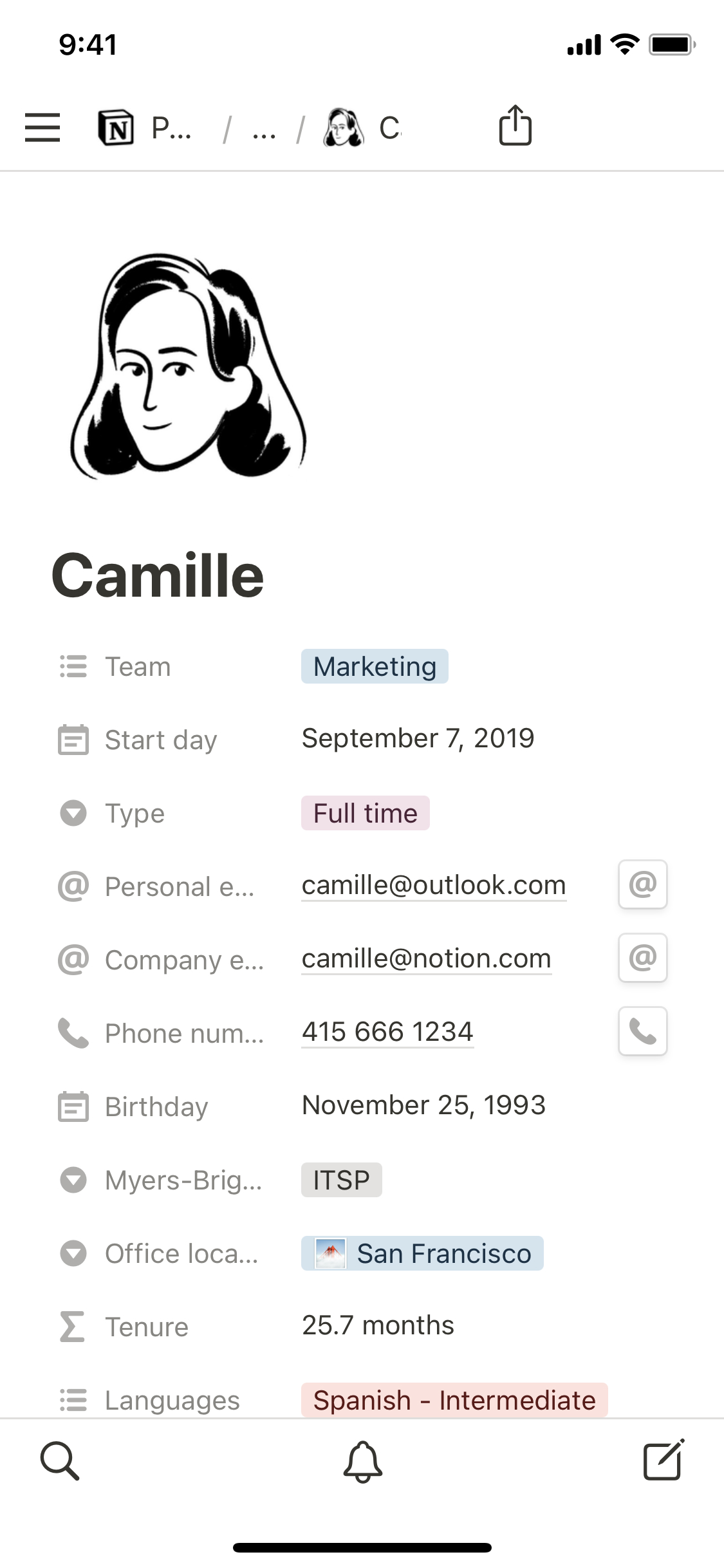Change the Full time type tag
Viewport: 724px width, 1568px height.
[365, 813]
